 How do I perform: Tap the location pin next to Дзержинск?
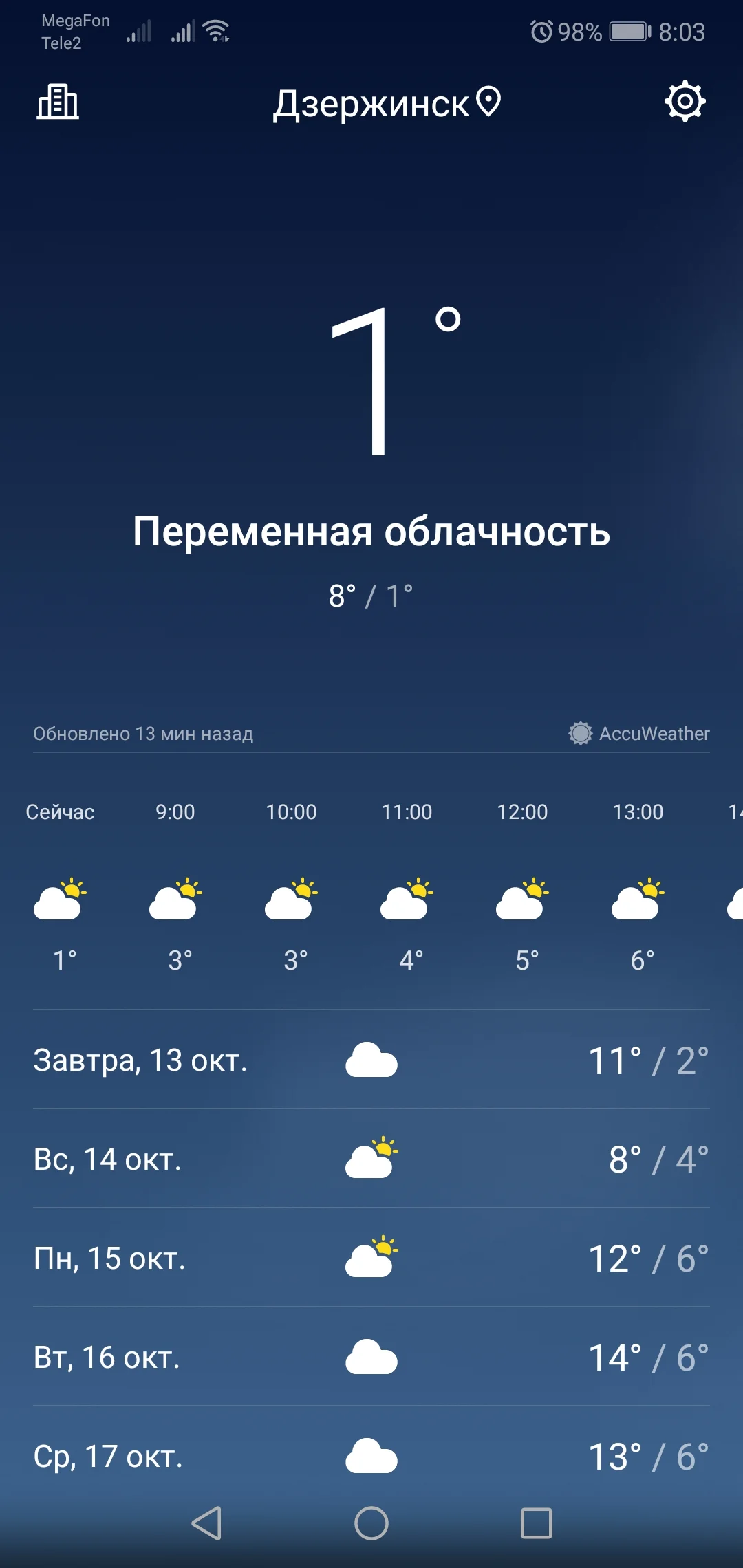[x=488, y=102]
